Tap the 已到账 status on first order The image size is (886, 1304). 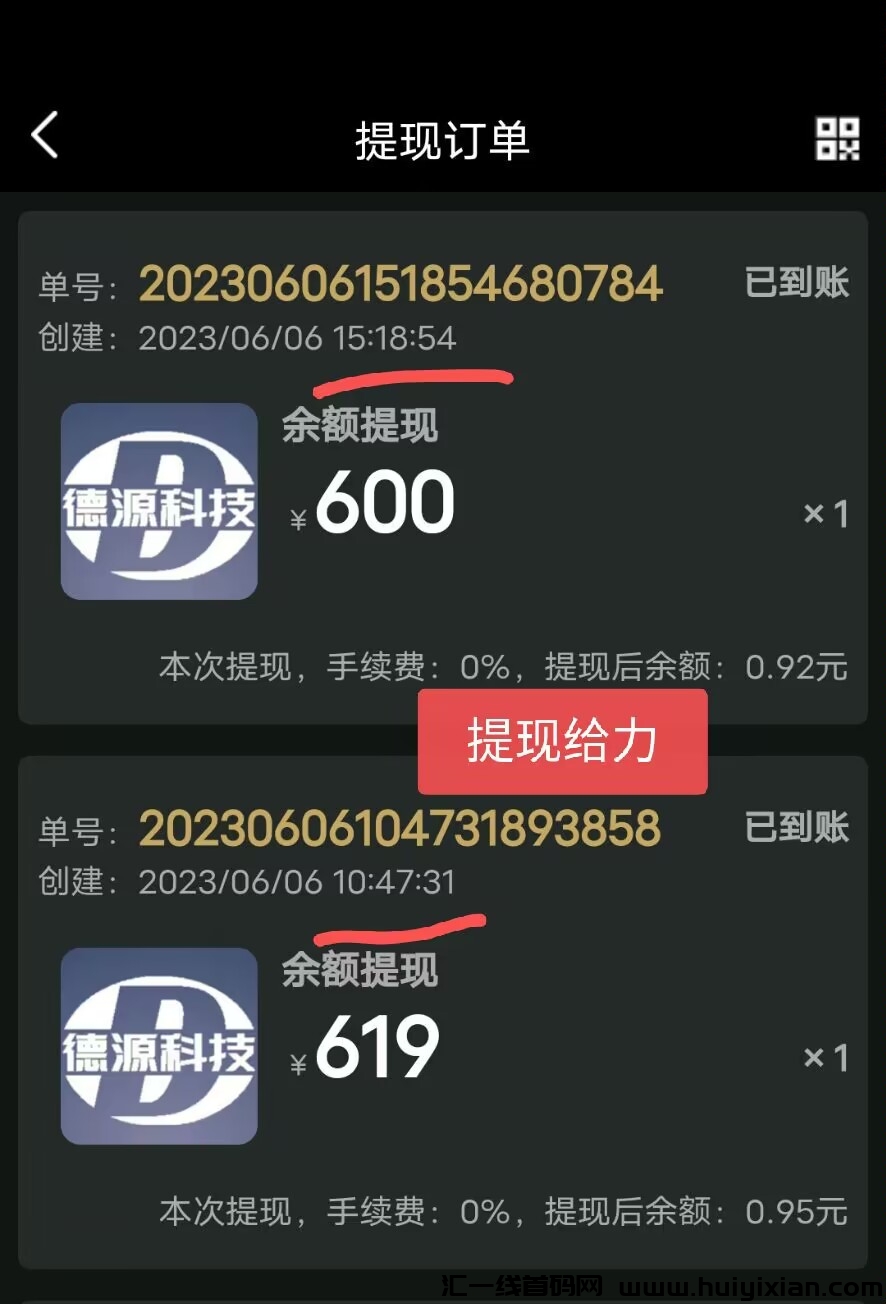tap(797, 284)
